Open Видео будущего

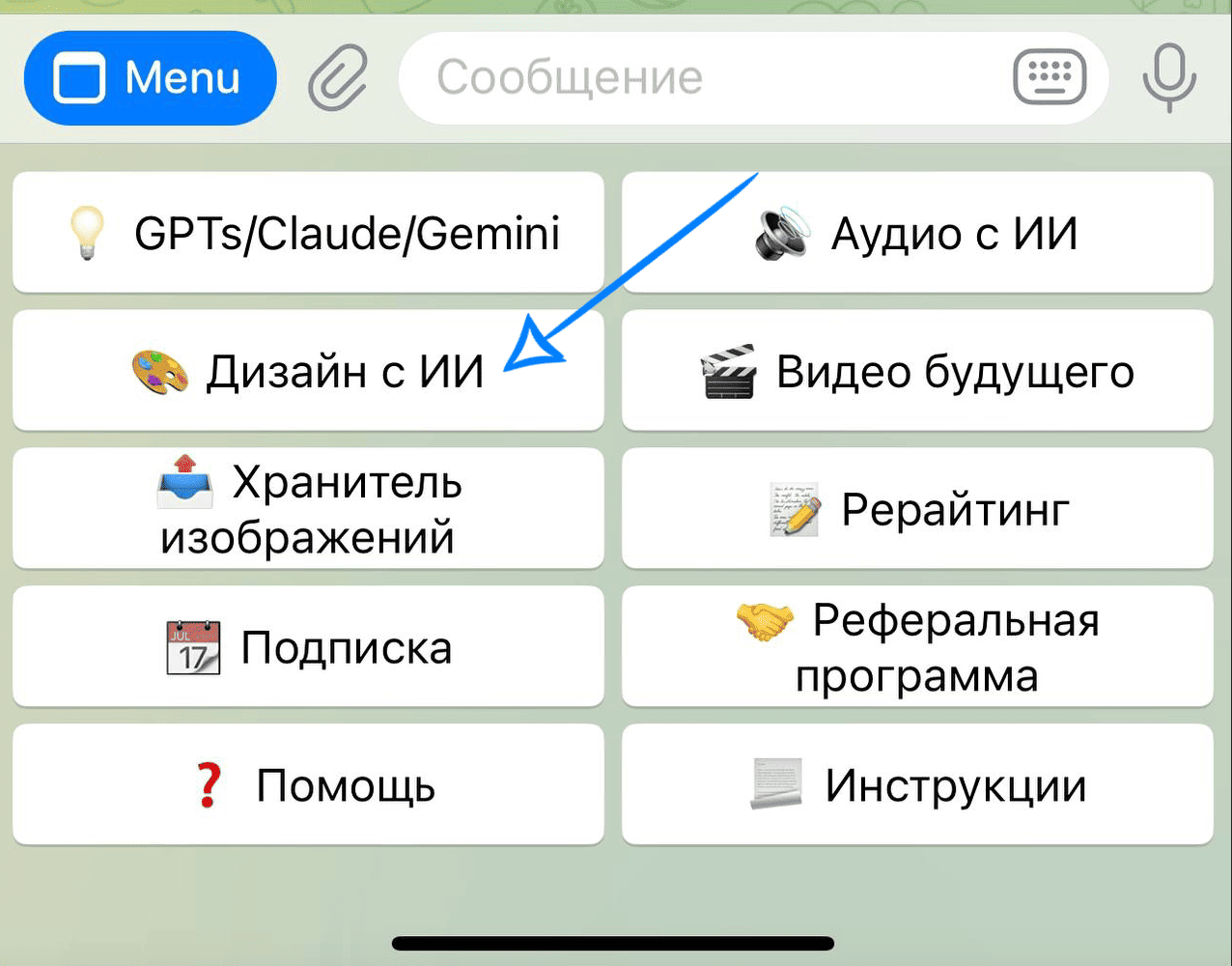pyautogui.click(x=917, y=371)
